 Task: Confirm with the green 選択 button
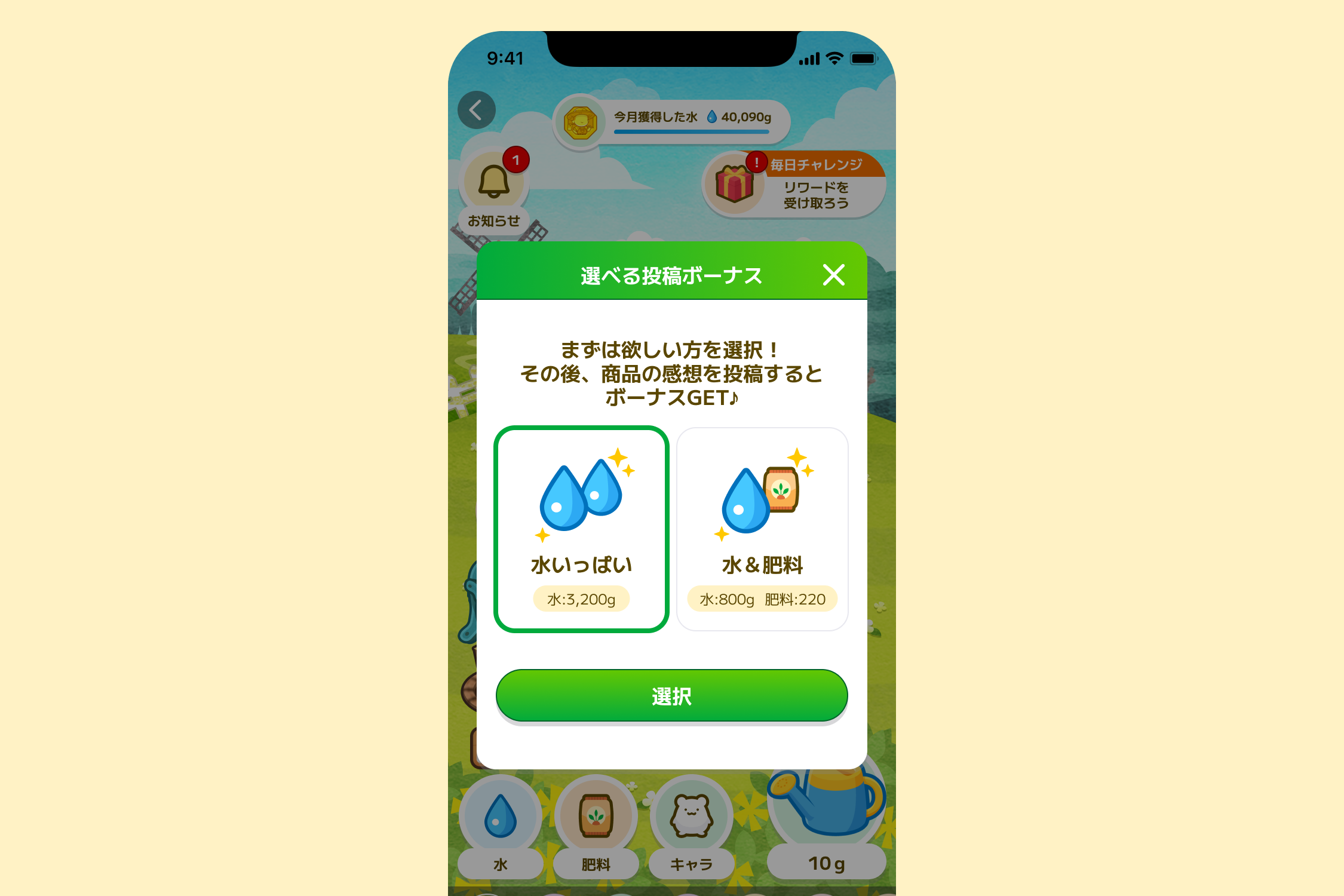[x=671, y=696]
